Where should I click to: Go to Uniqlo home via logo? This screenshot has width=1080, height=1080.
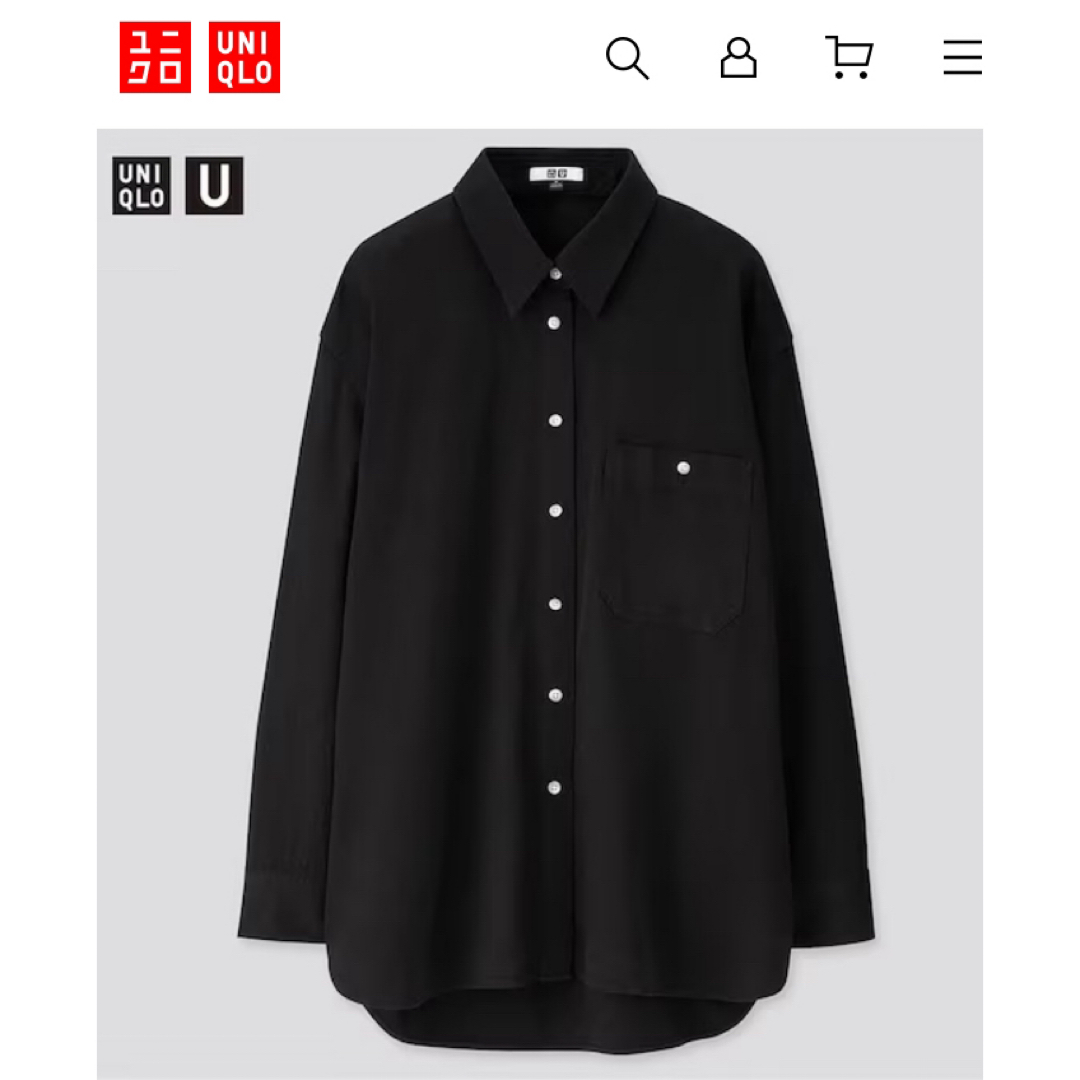(200, 58)
